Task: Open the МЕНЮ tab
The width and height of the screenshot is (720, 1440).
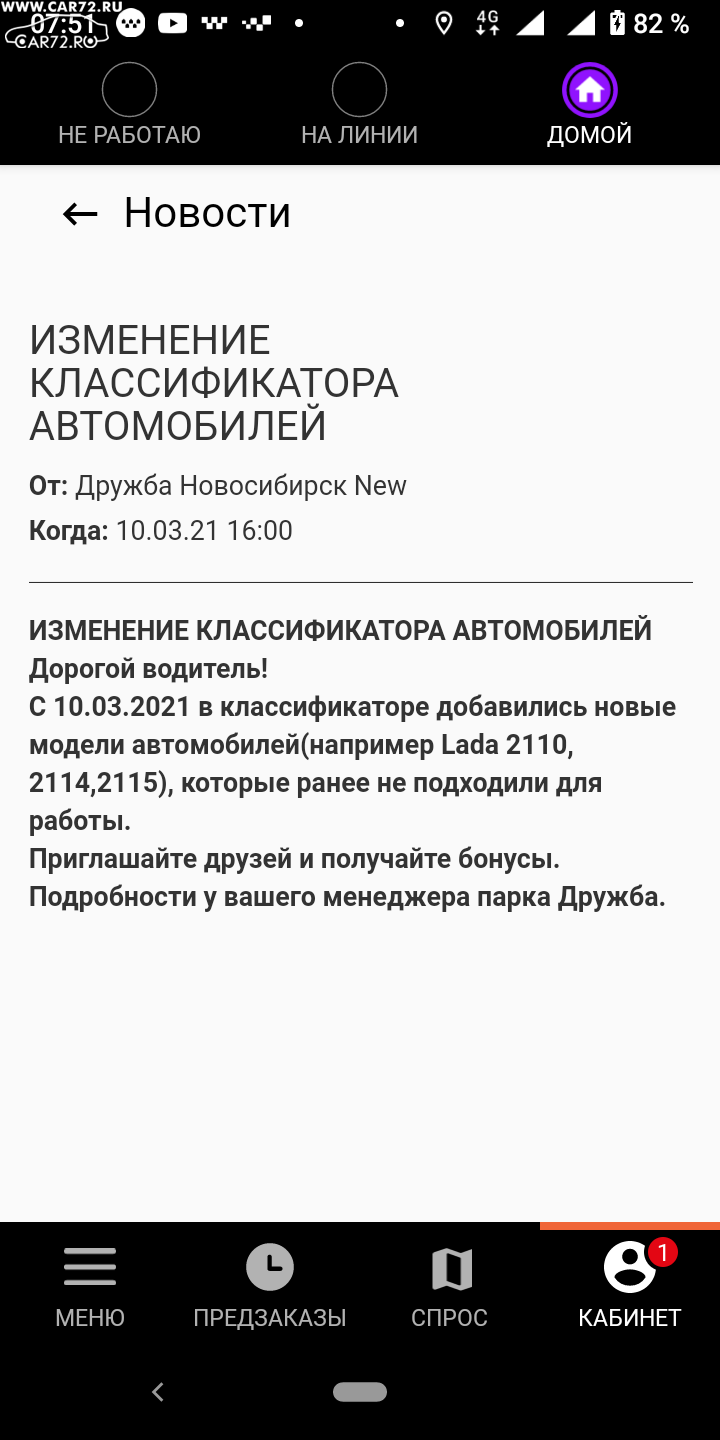Action: click(x=90, y=1287)
